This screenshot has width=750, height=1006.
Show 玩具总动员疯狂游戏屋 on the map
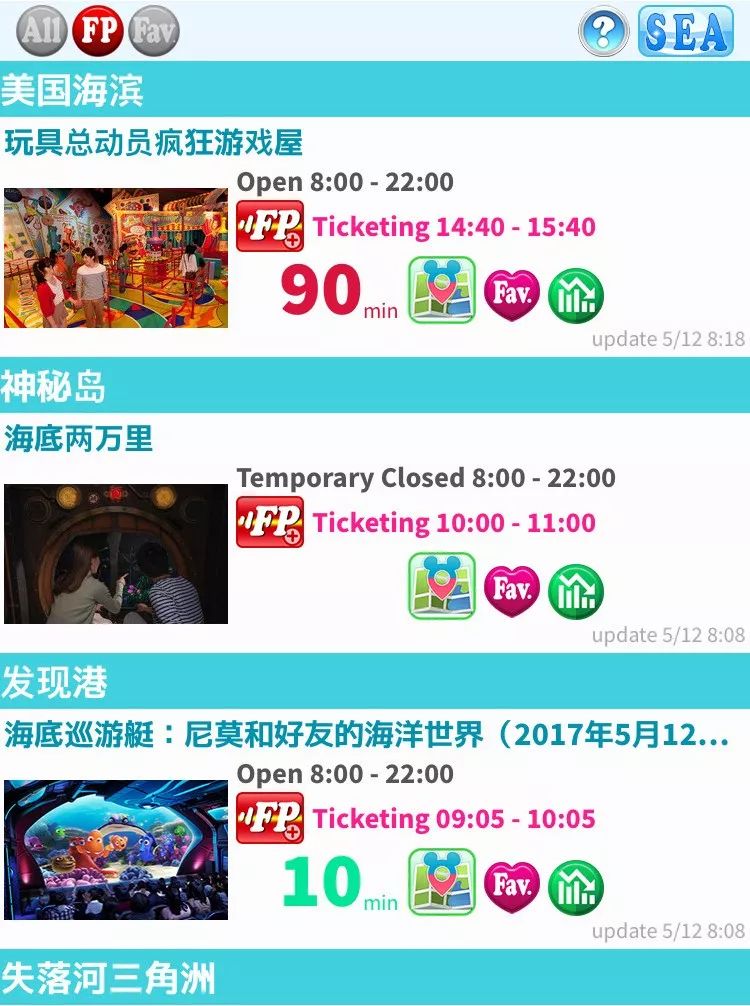[x=442, y=291]
